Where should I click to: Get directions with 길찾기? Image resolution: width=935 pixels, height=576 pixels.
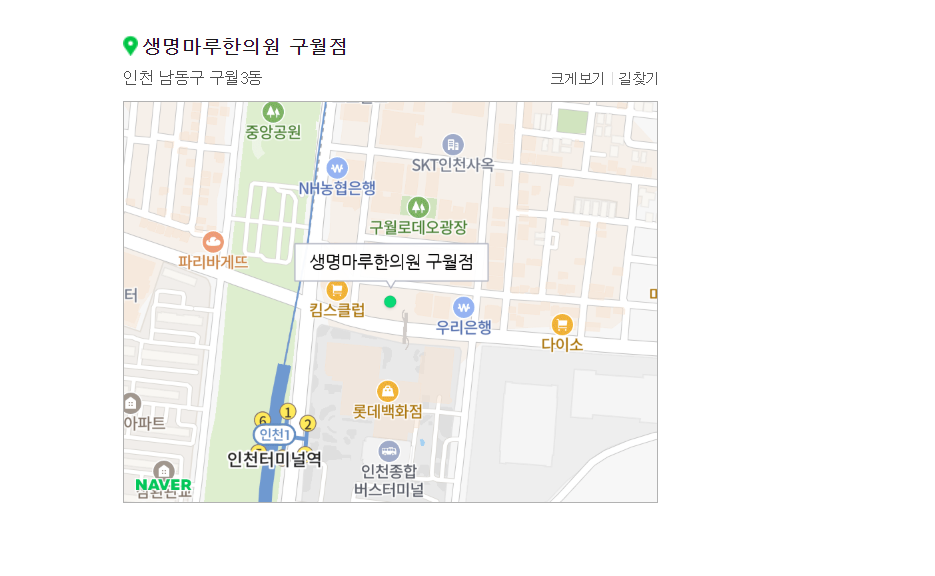(638, 79)
